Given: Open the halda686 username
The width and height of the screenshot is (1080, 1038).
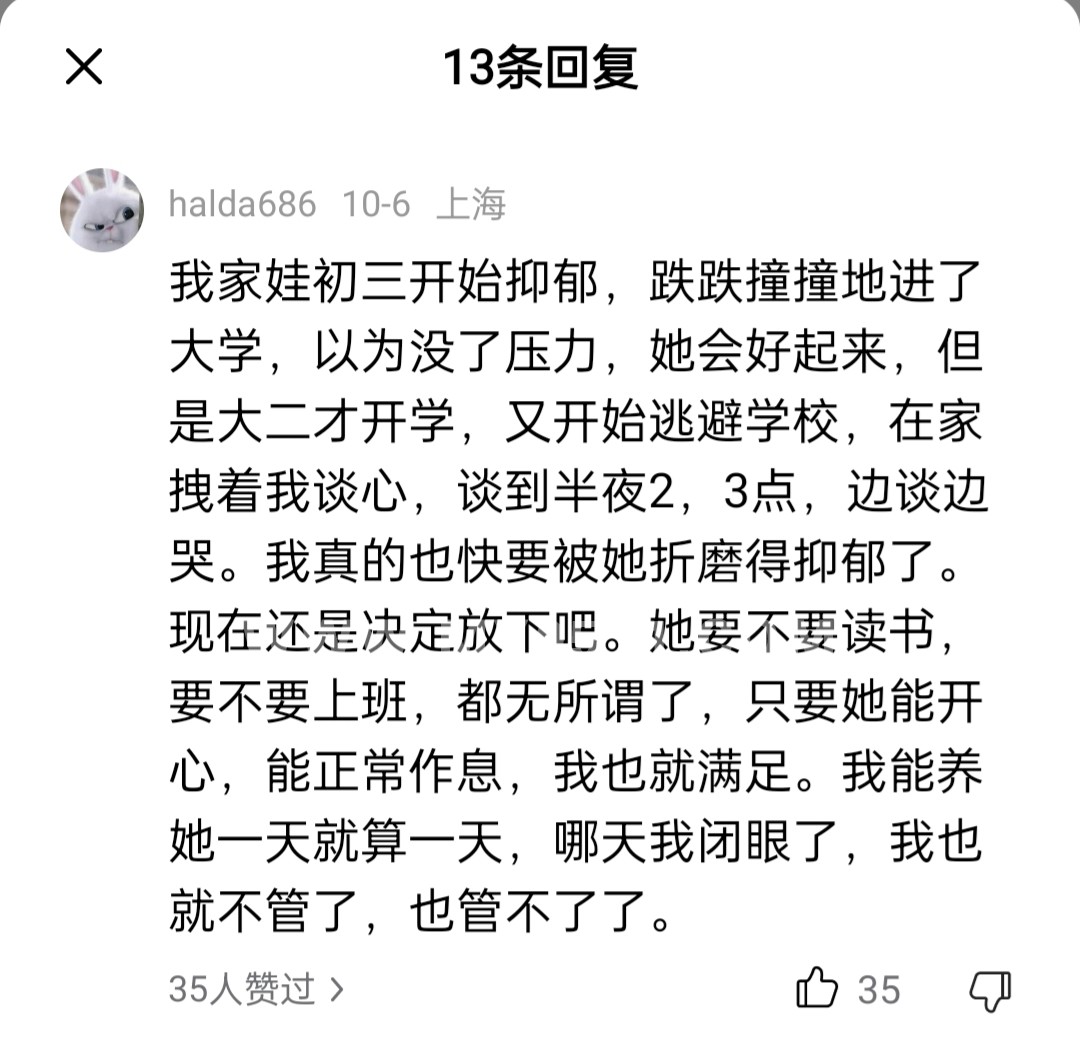Looking at the screenshot, I should 242,205.
